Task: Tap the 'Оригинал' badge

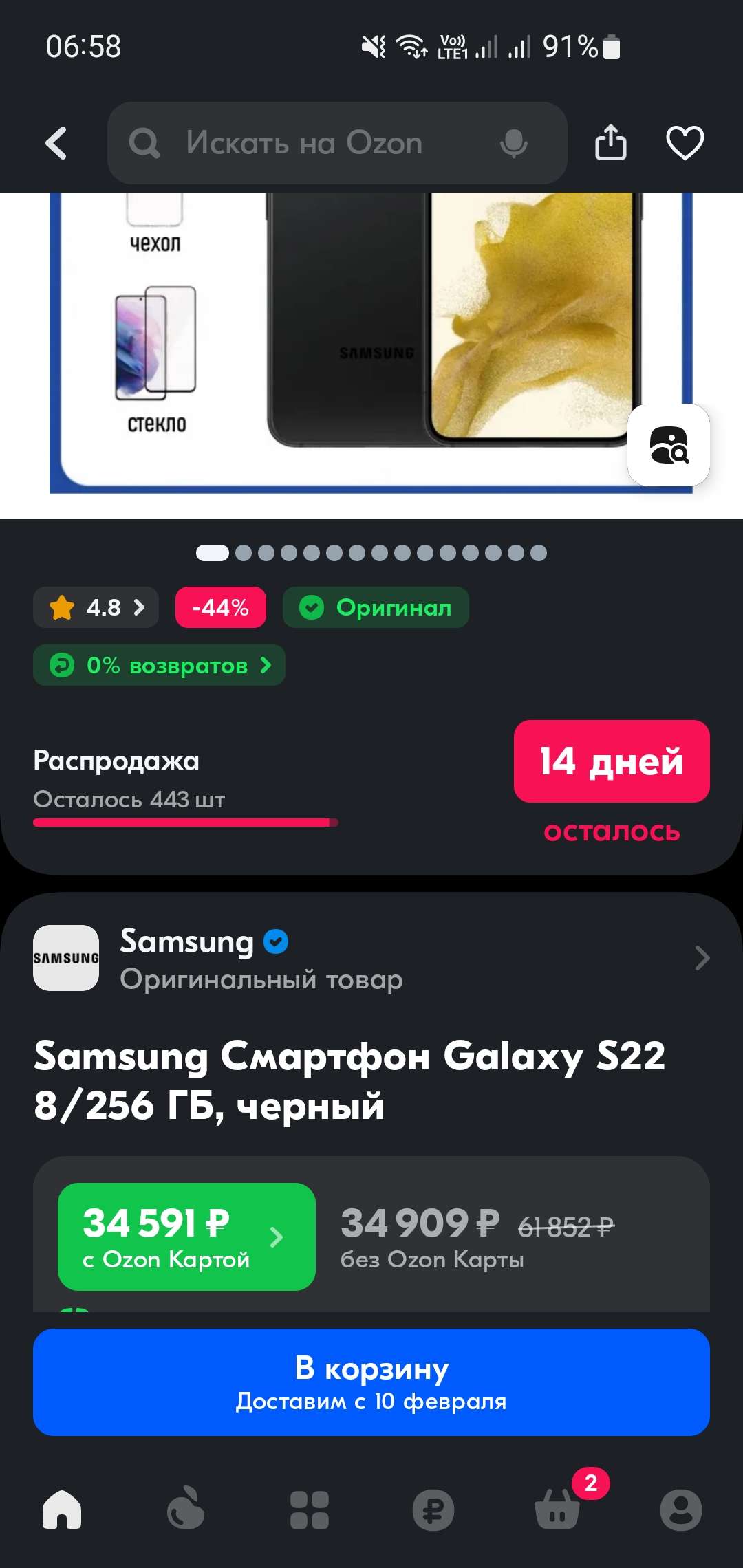Action: point(376,607)
